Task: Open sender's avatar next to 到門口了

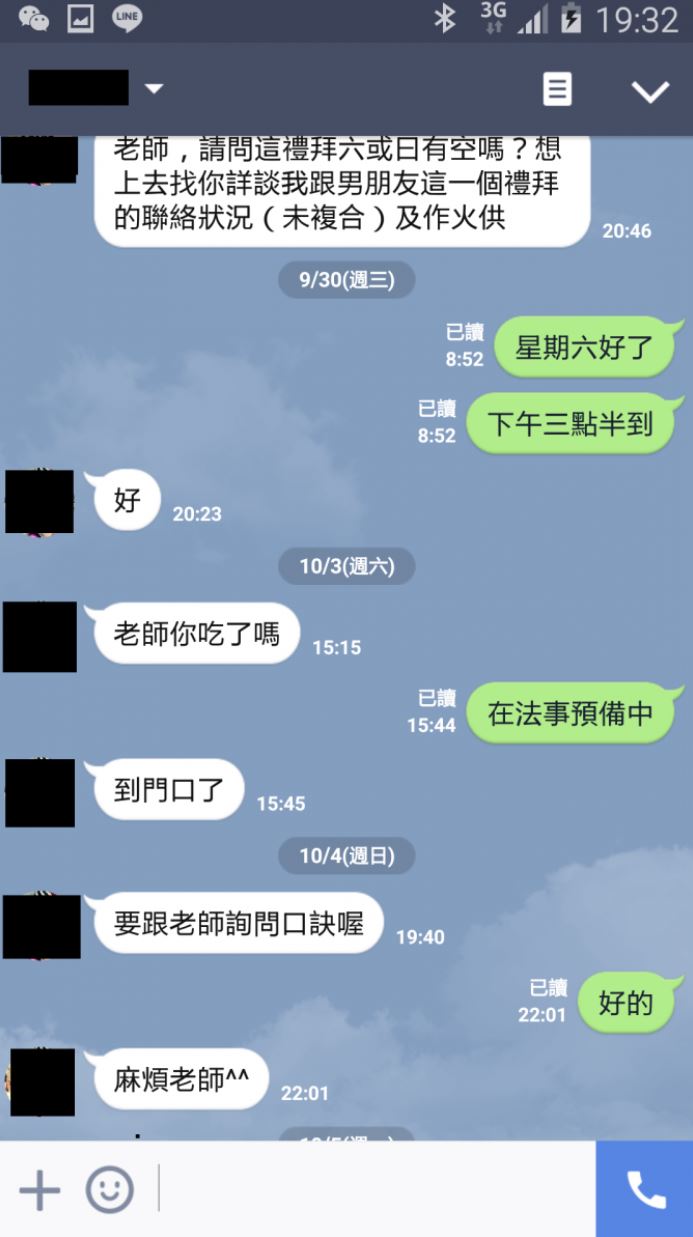Action: point(40,793)
